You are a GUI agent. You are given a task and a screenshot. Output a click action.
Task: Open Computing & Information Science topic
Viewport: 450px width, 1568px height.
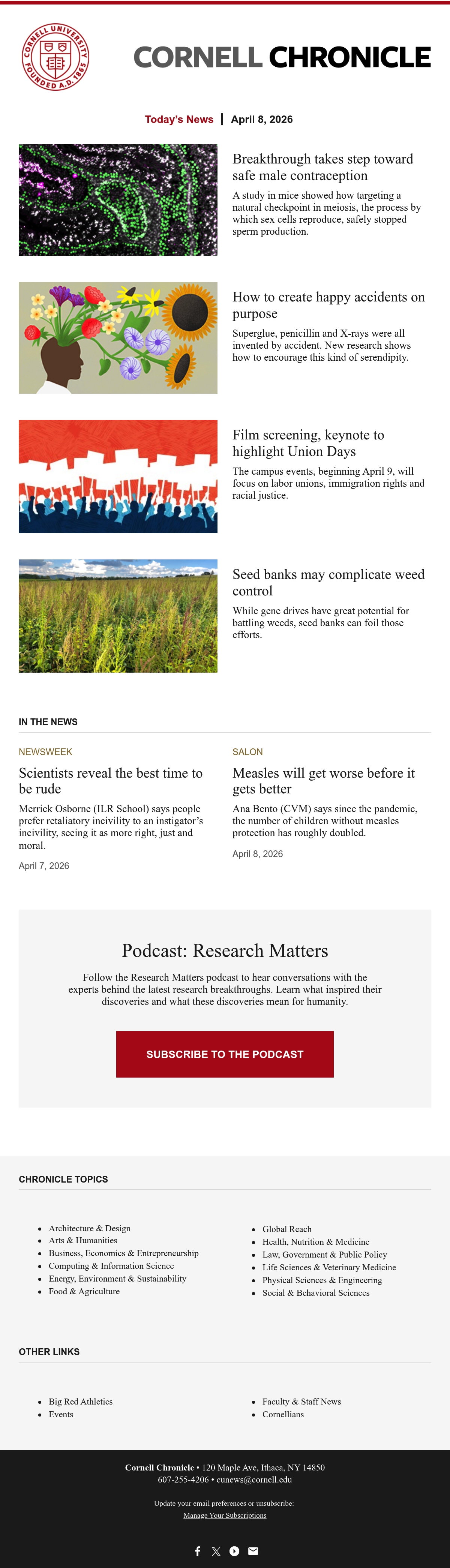coord(111,1266)
